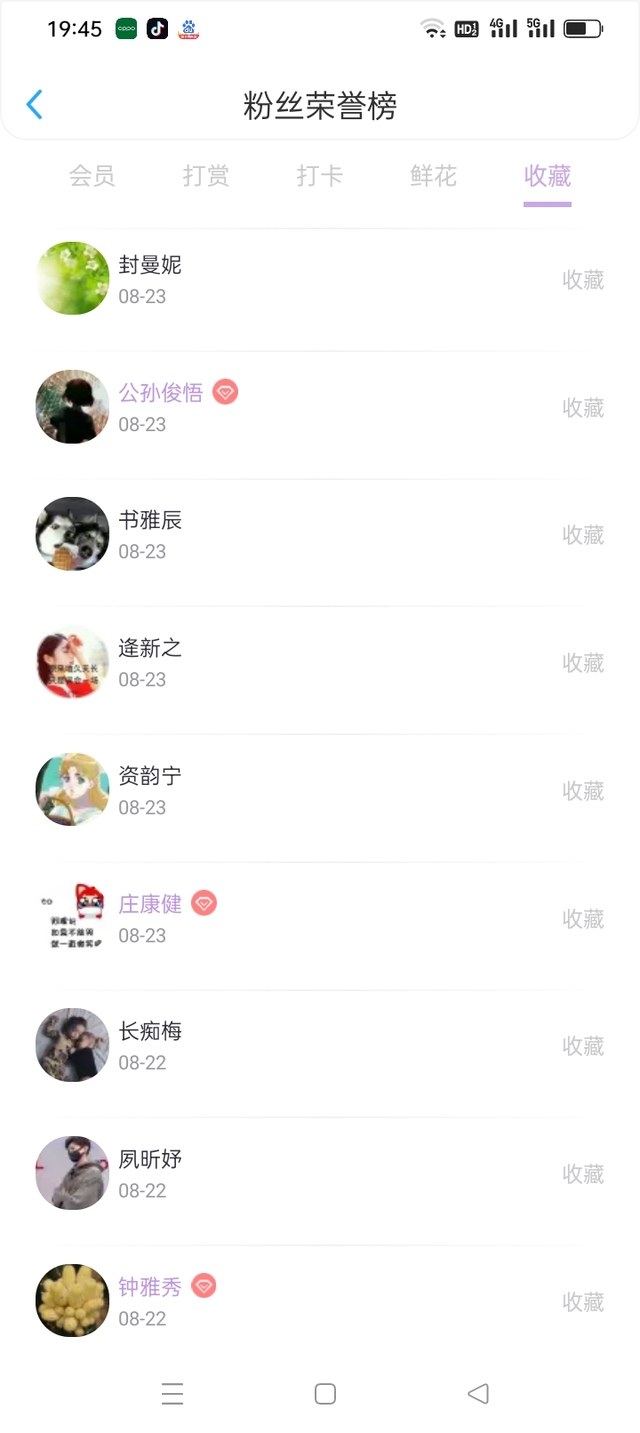
Task: Switch to the 打赏 tab
Action: [206, 177]
